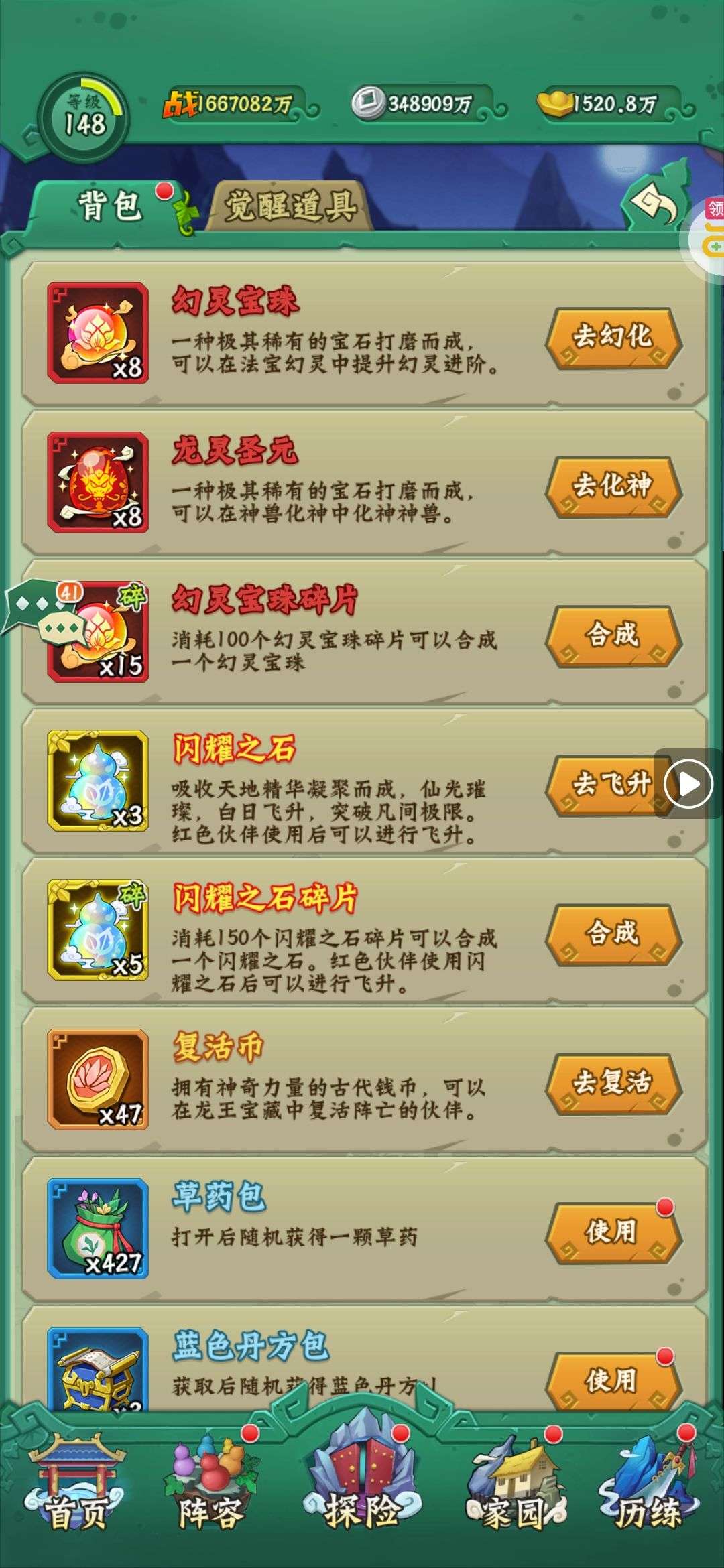
Task: Tap 合成 for 幻灵宝珠碎片
Action: pyautogui.click(x=613, y=636)
